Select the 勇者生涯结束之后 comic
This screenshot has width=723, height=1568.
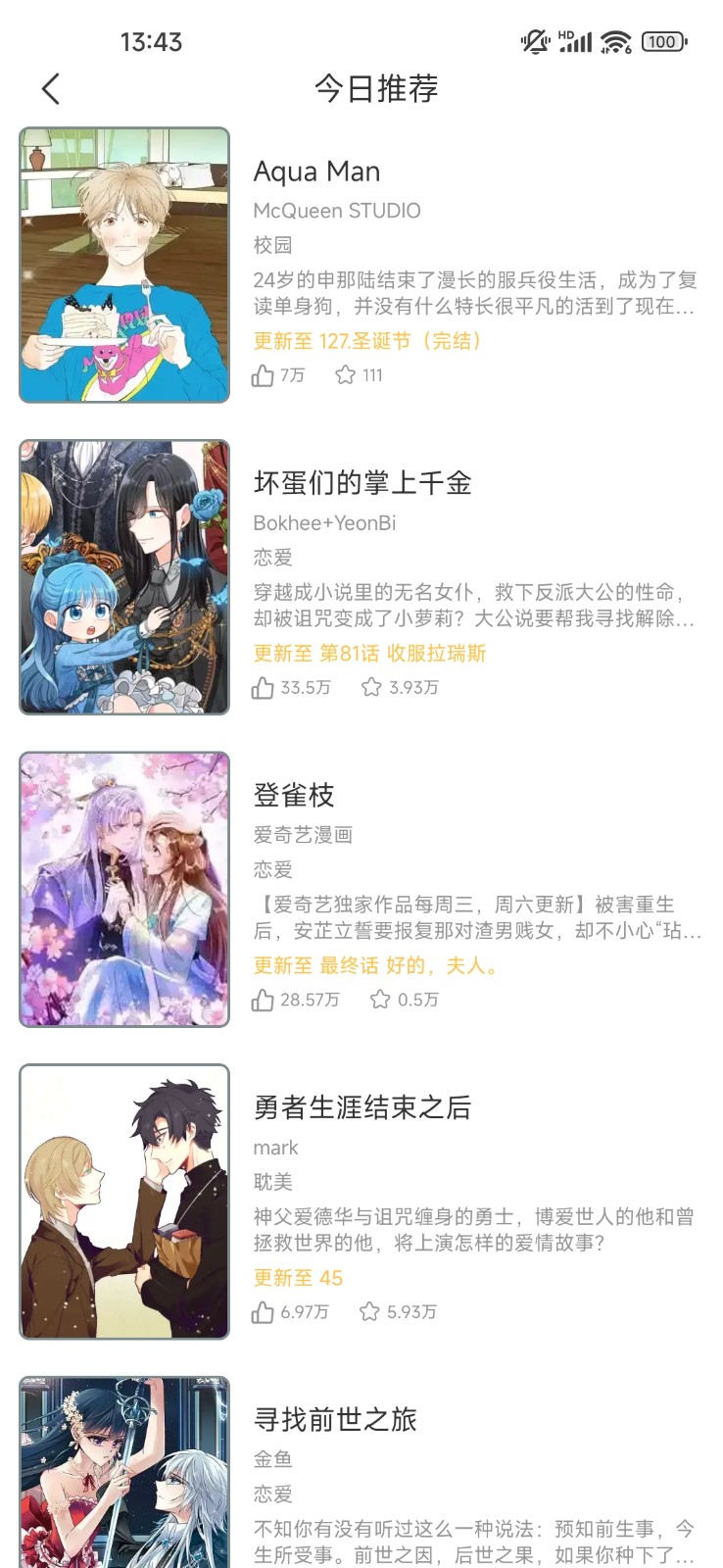point(362,1107)
